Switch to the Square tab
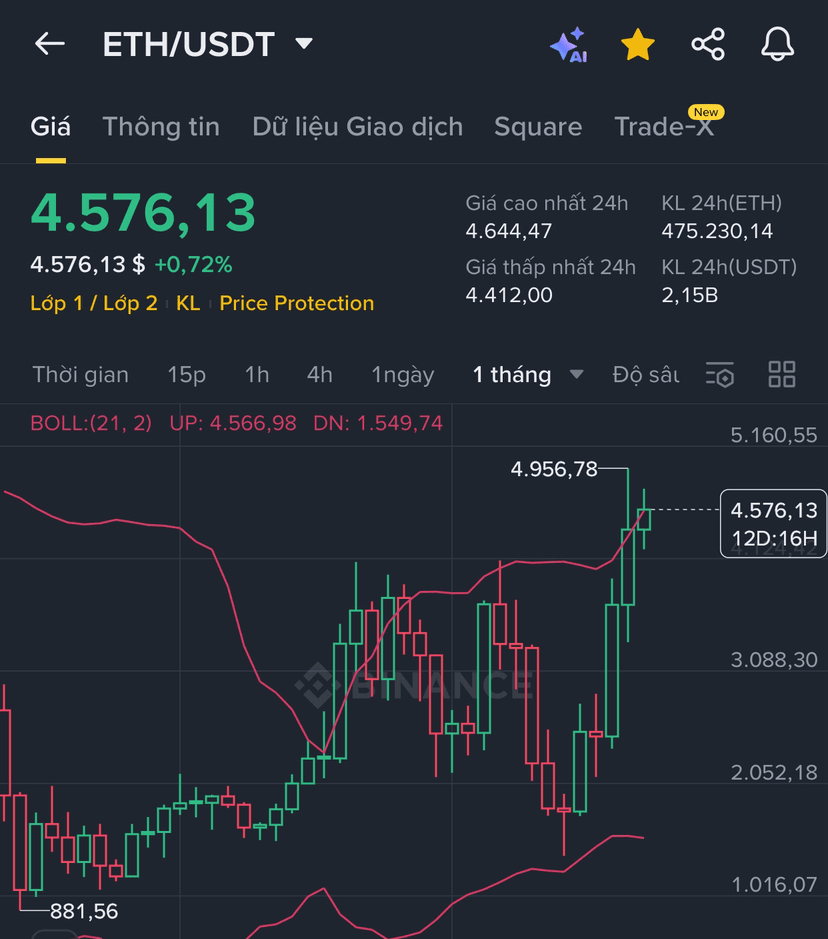 (538, 127)
